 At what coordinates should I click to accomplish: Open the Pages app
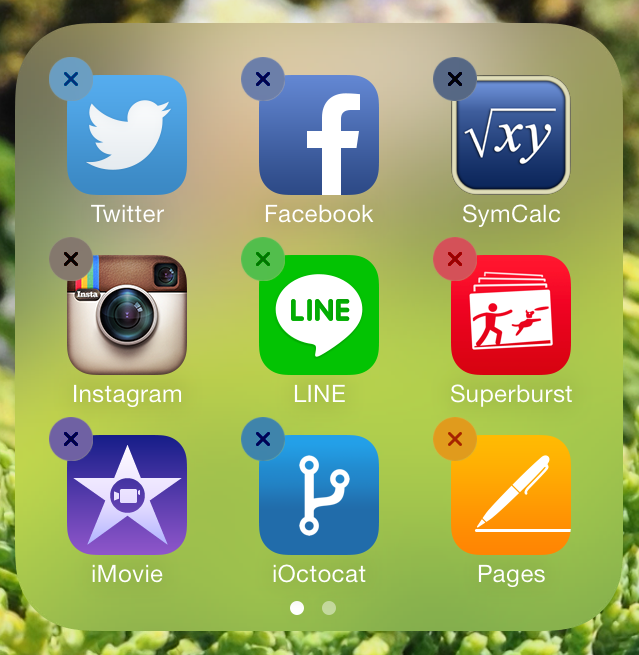click(x=511, y=495)
